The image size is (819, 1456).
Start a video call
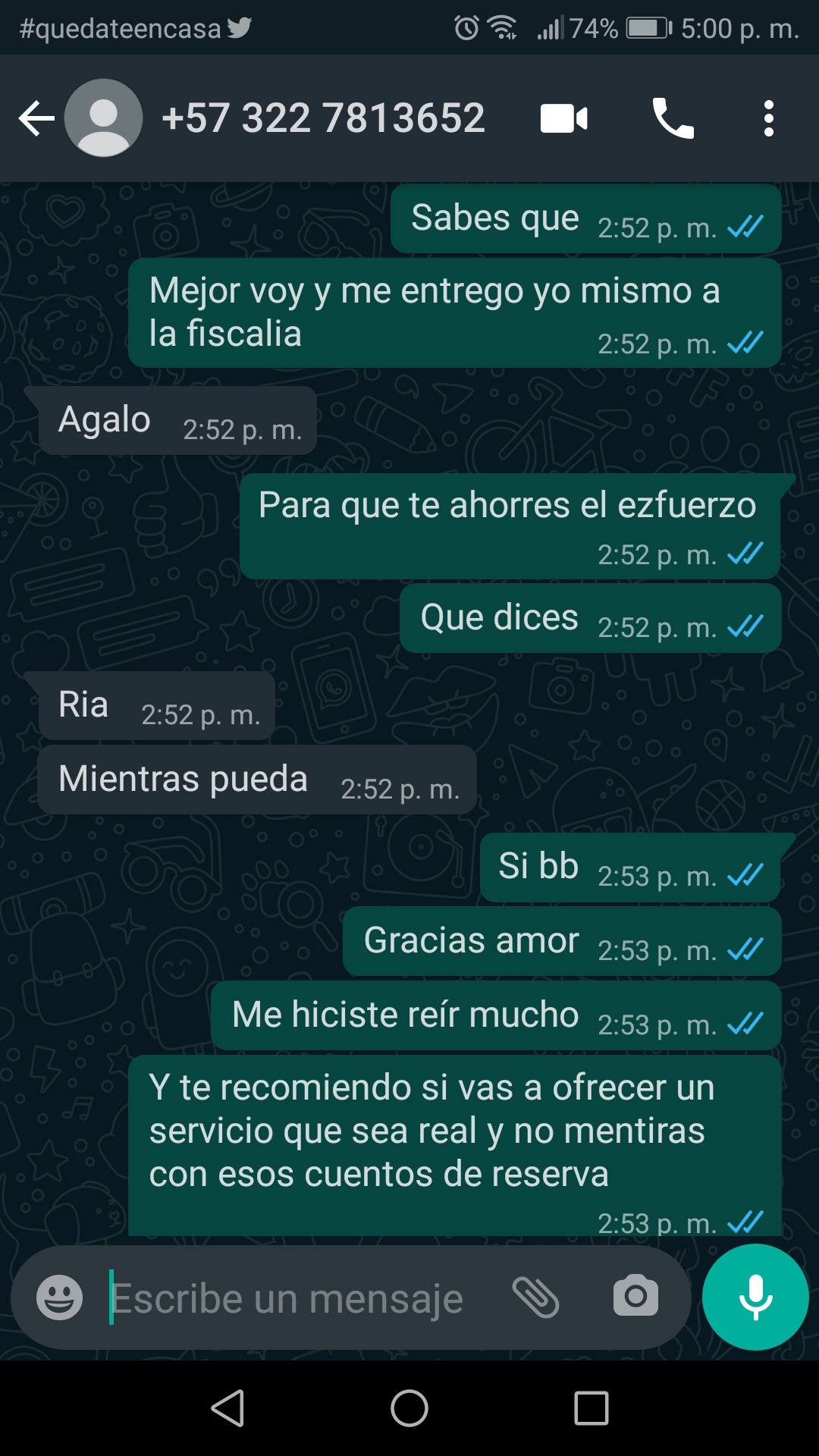563,119
